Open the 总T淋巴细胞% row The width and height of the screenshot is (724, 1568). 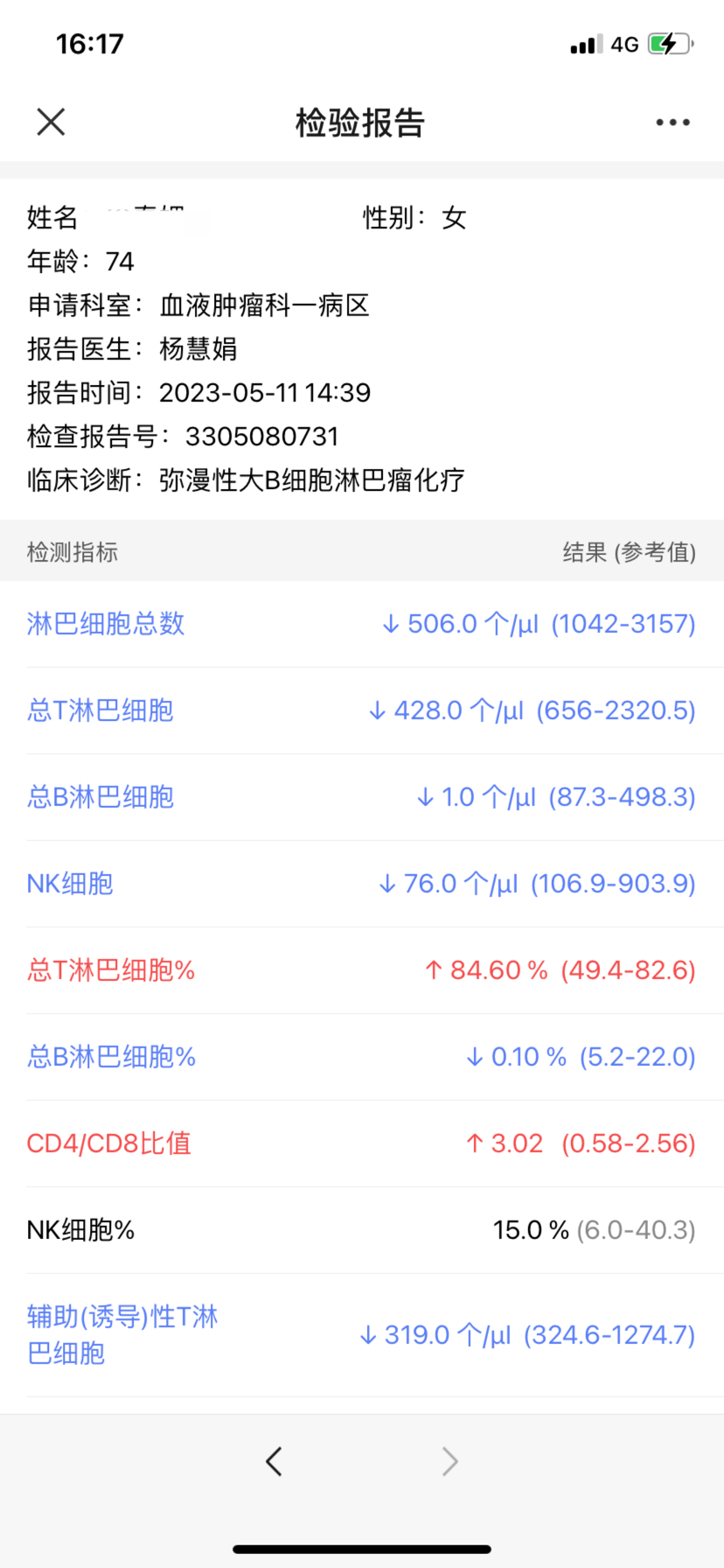click(x=362, y=970)
